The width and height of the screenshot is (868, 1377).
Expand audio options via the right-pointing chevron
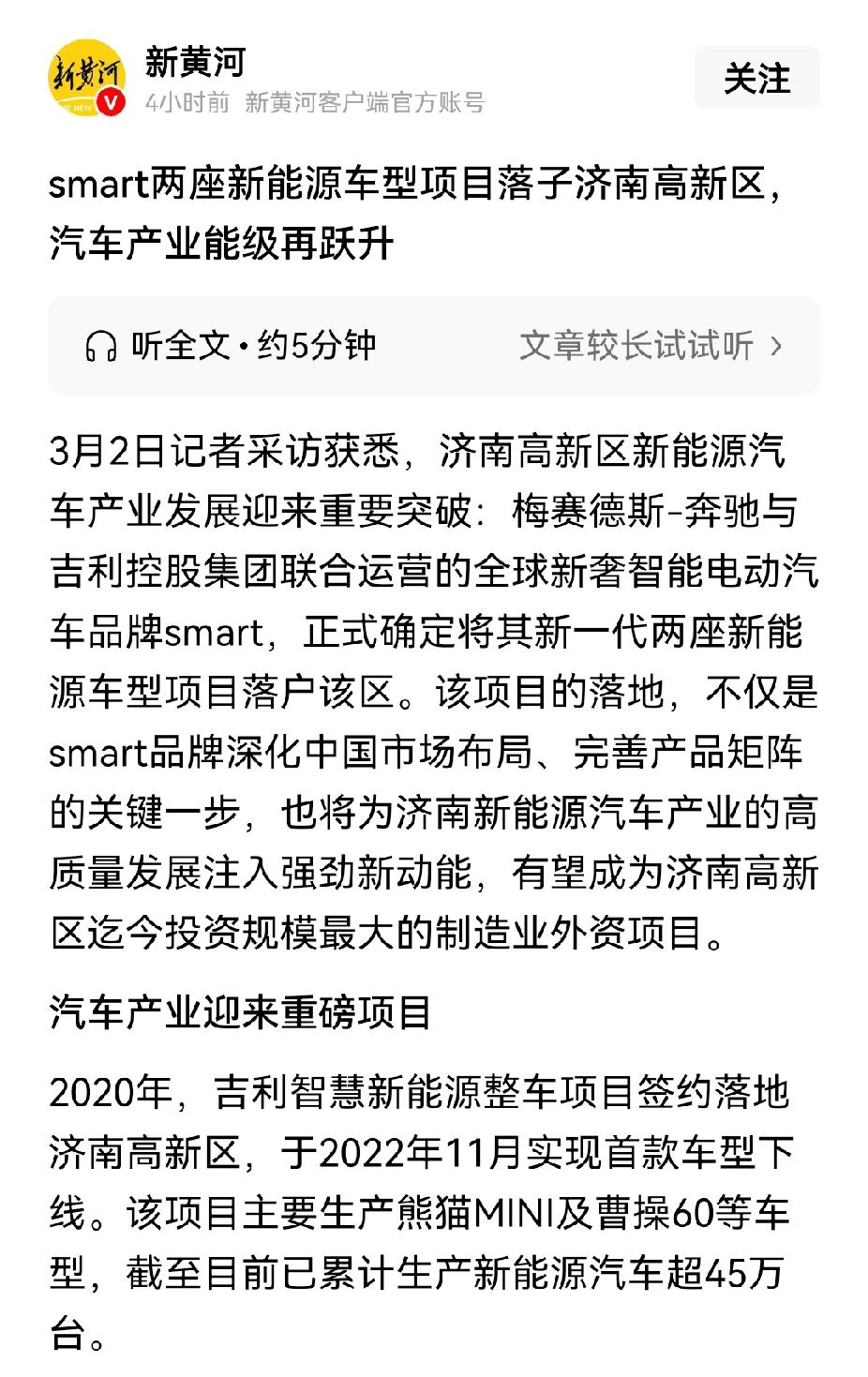[777, 345]
